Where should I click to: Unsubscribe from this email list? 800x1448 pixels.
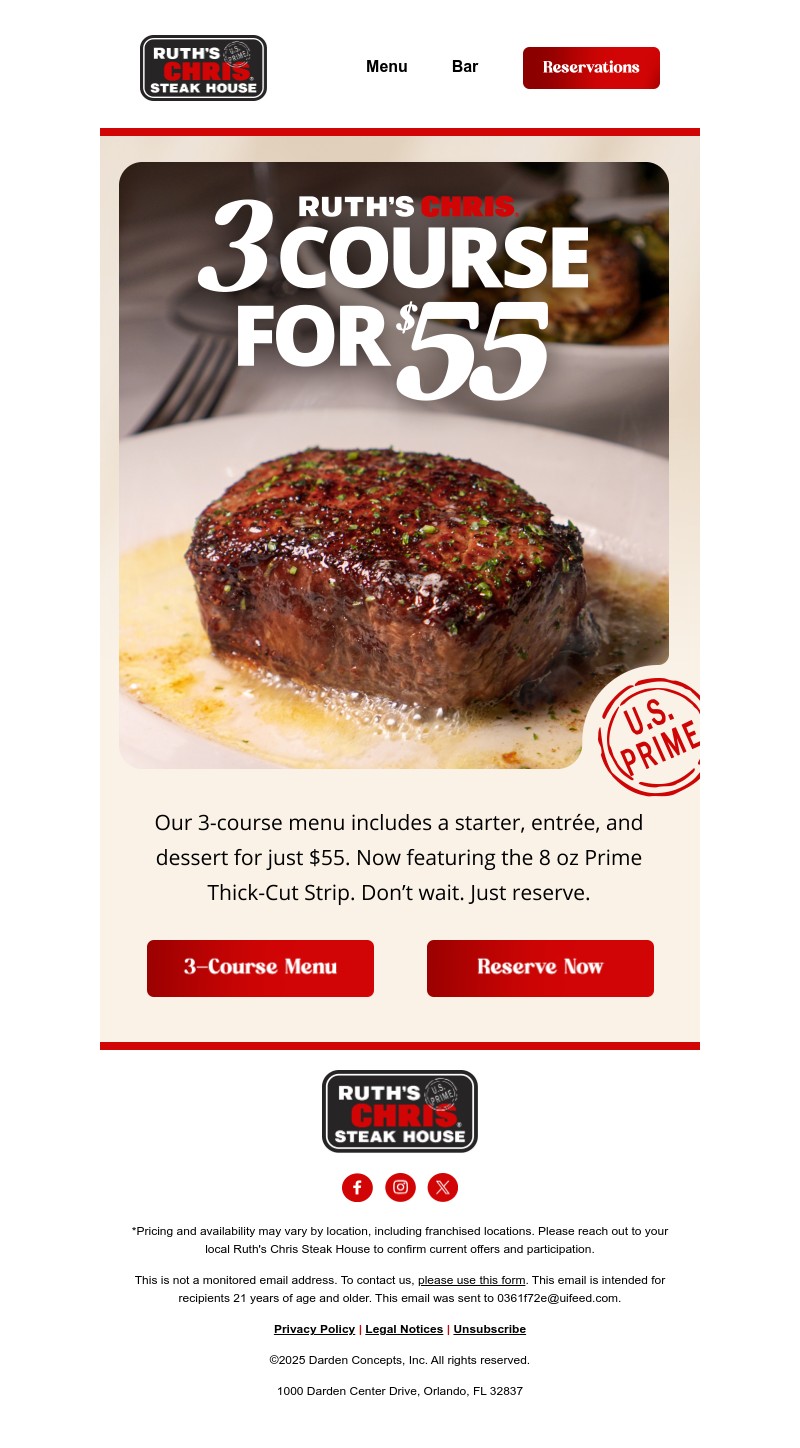pyautogui.click(x=489, y=1329)
